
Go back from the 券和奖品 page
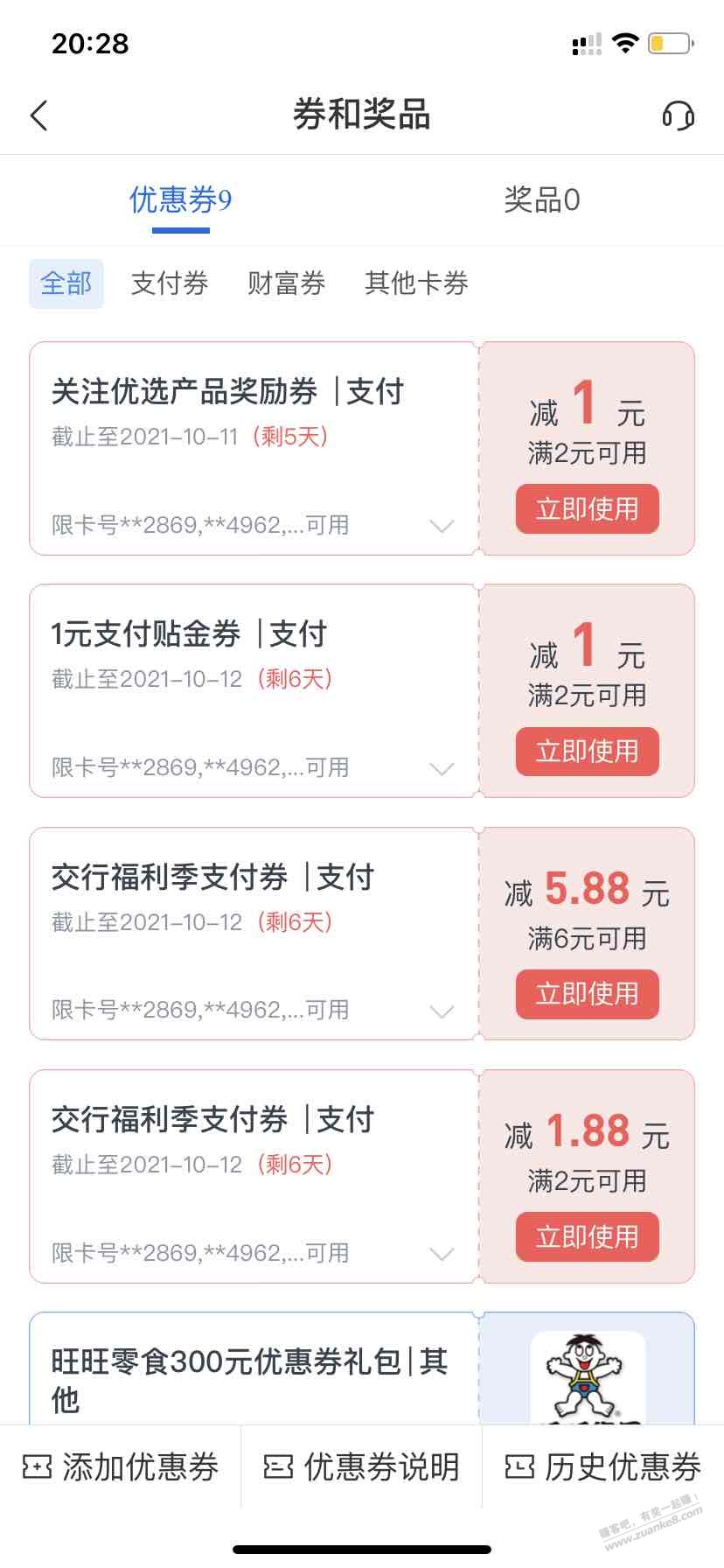coord(39,115)
